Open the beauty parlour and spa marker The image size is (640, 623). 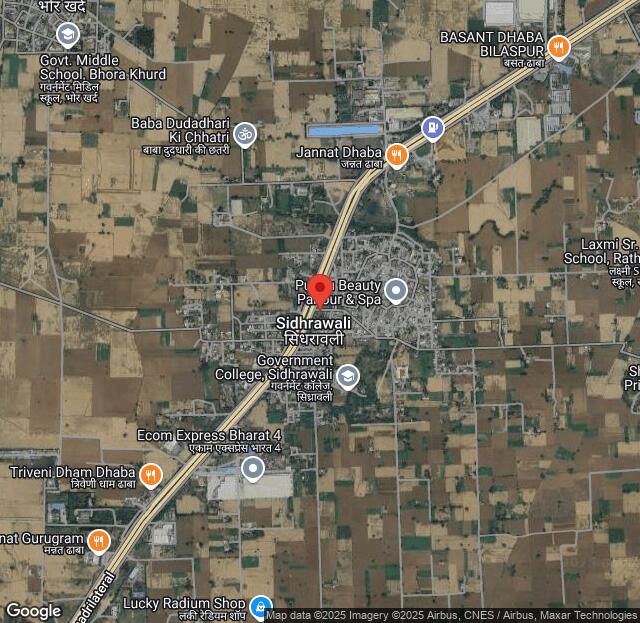(x=397, y=291)
